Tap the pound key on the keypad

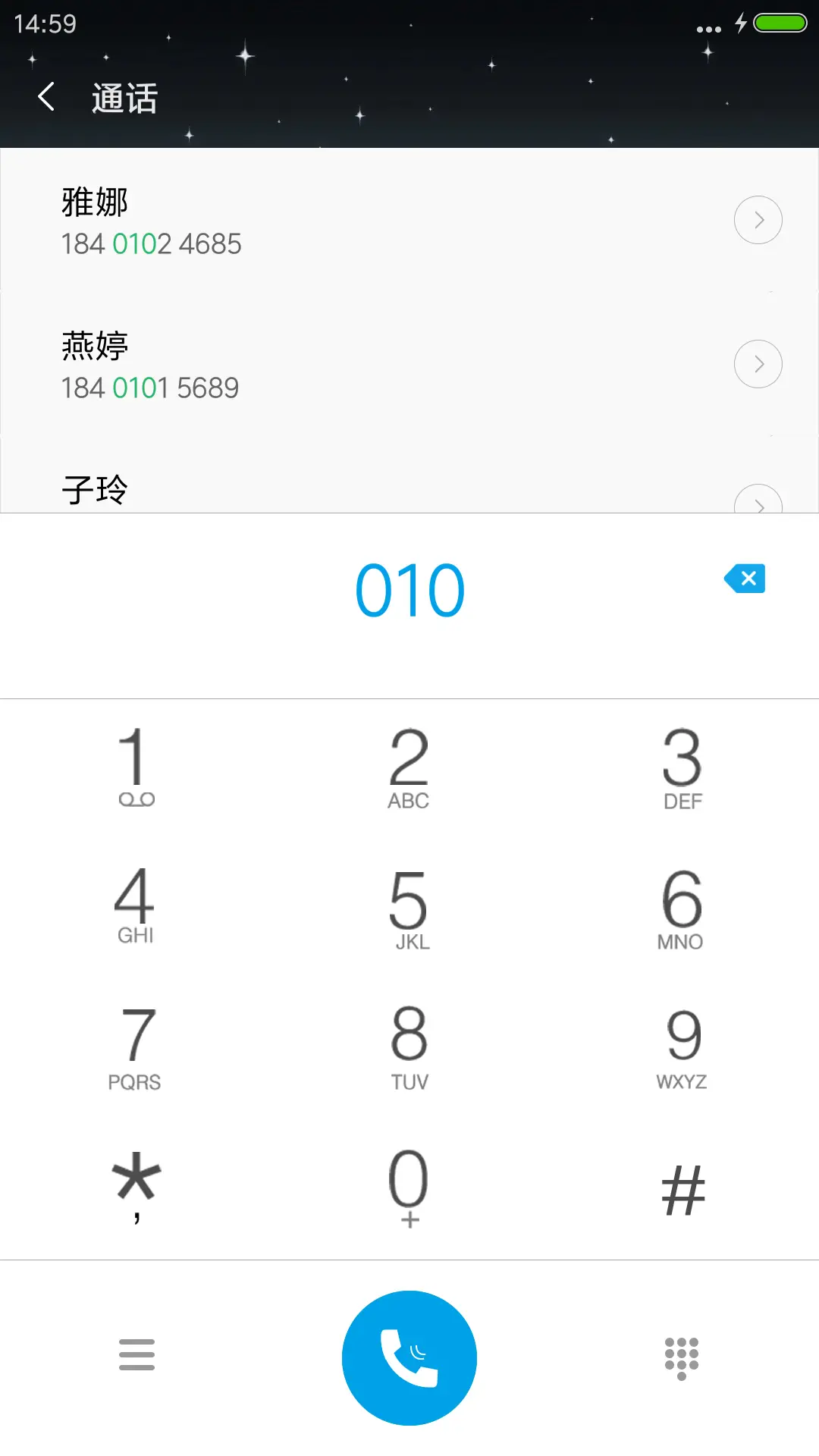681,1187
